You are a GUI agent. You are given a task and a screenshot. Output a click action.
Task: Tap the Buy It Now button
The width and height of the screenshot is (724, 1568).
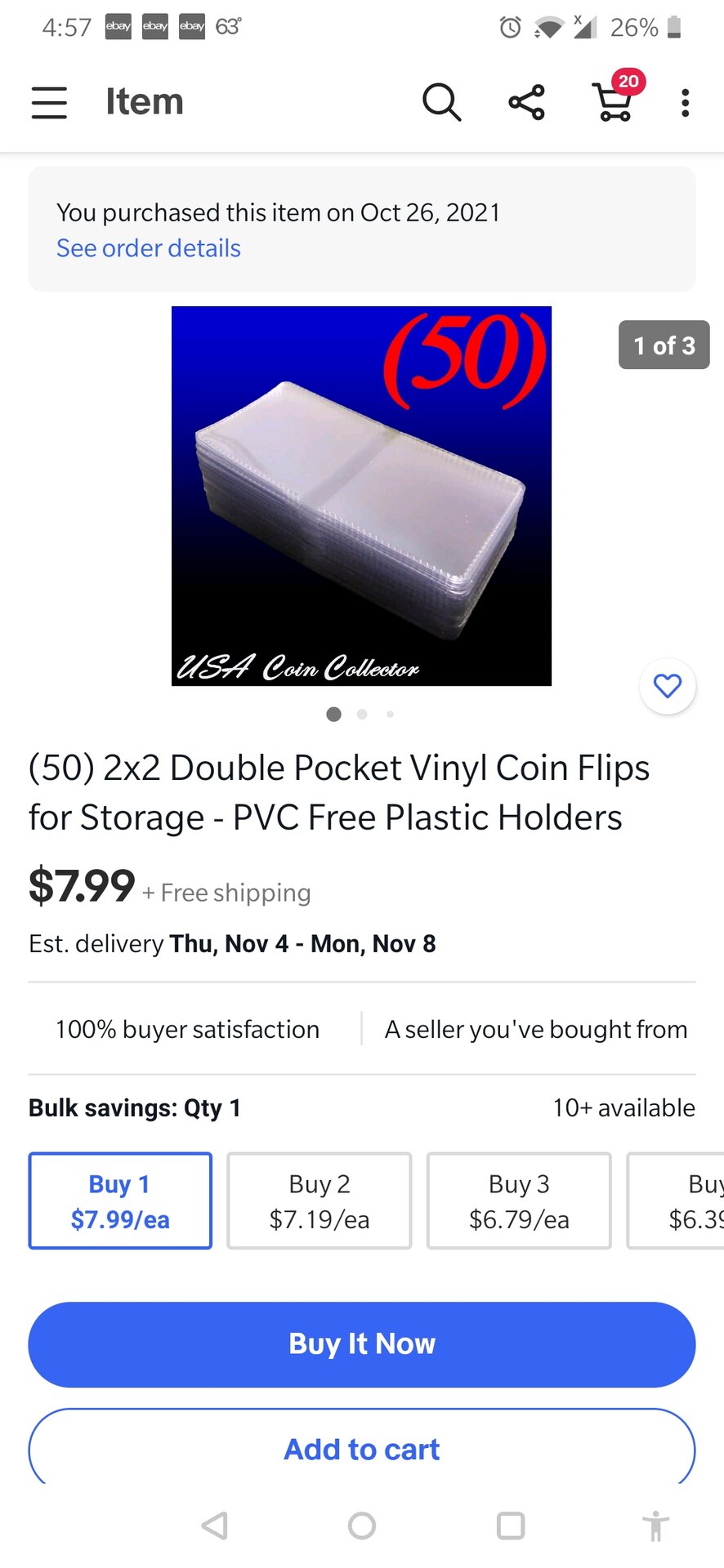click(362, 1344)
